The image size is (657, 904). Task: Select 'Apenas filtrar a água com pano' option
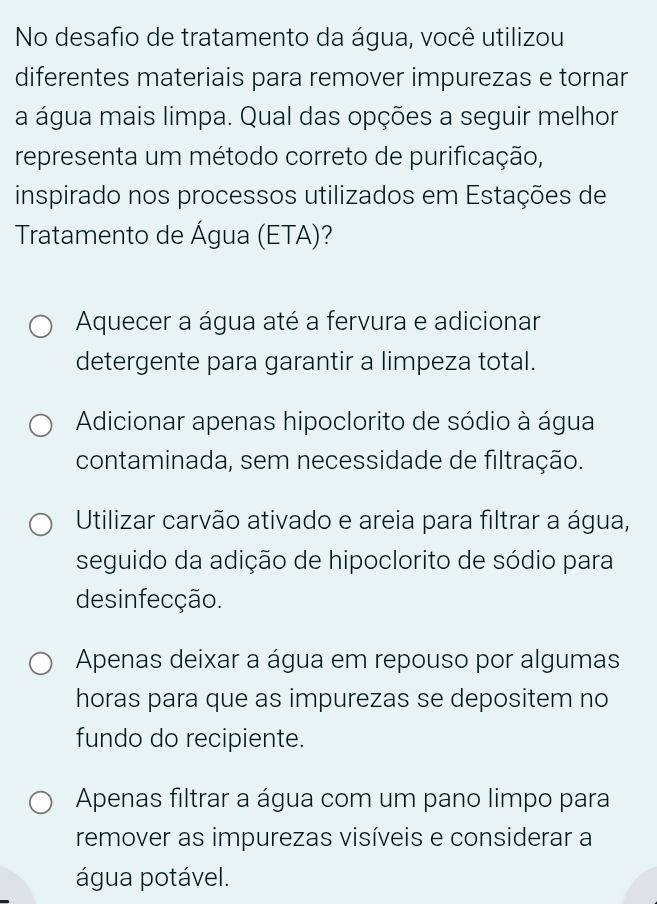tap(42, 802)
